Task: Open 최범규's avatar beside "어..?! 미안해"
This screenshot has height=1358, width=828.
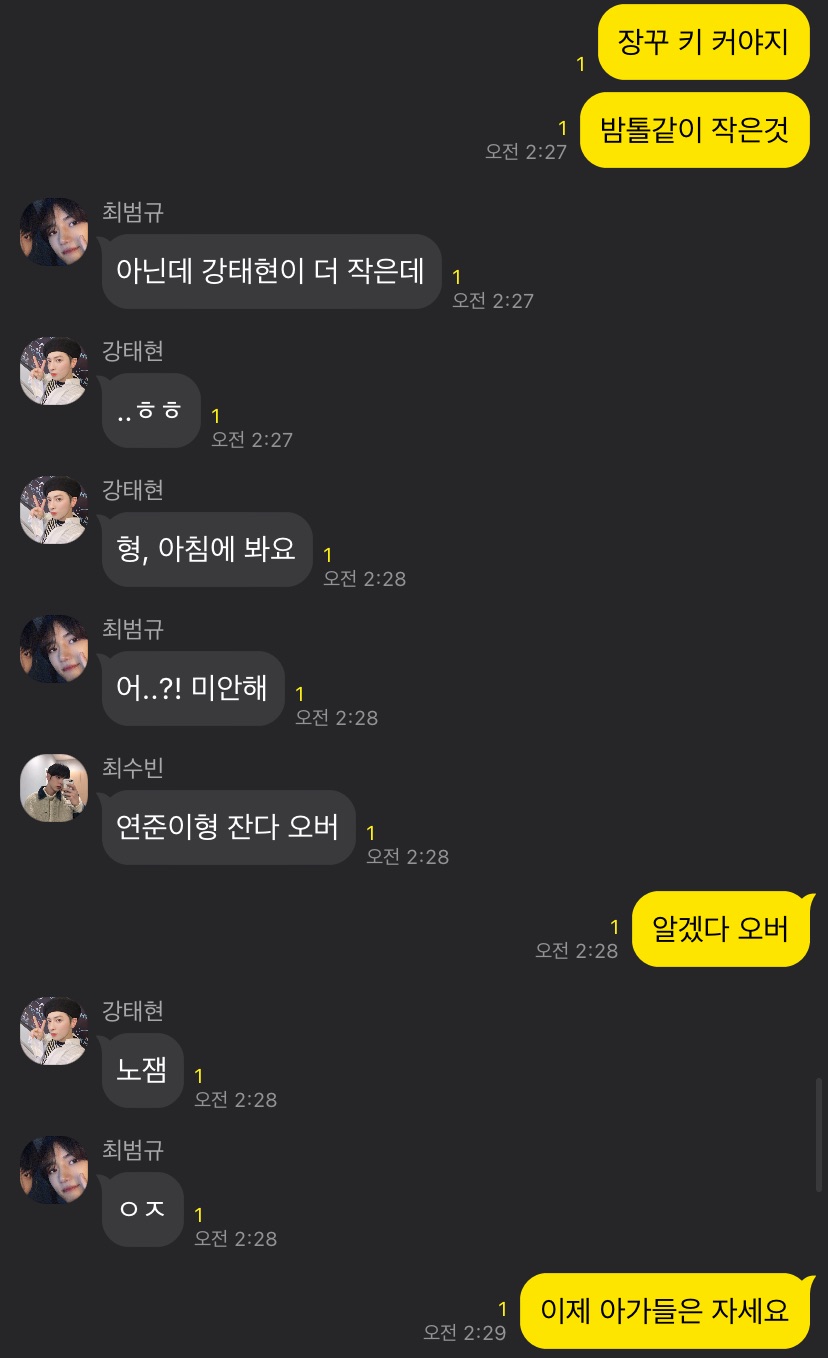Action: click(x=54, y=649)
